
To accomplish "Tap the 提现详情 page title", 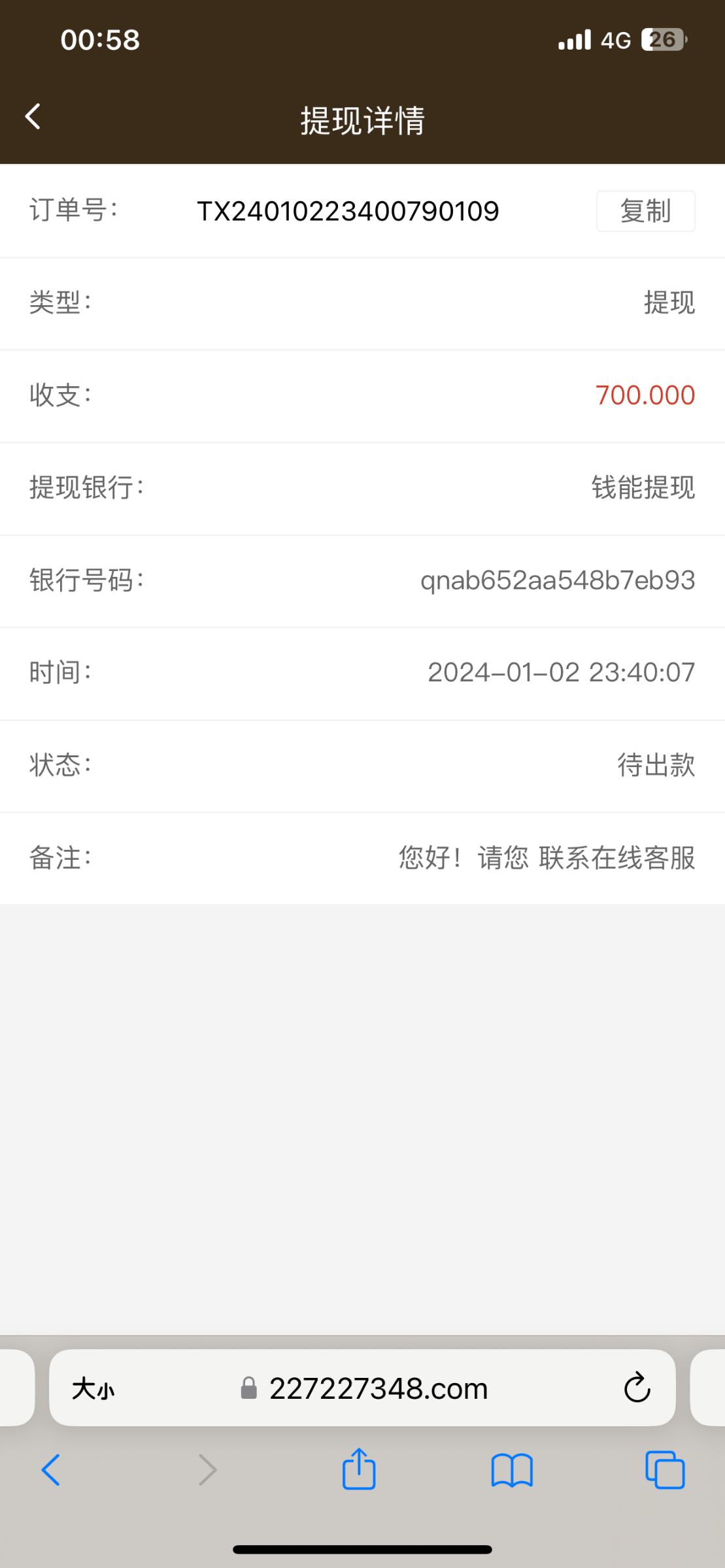I will point(362,120).
